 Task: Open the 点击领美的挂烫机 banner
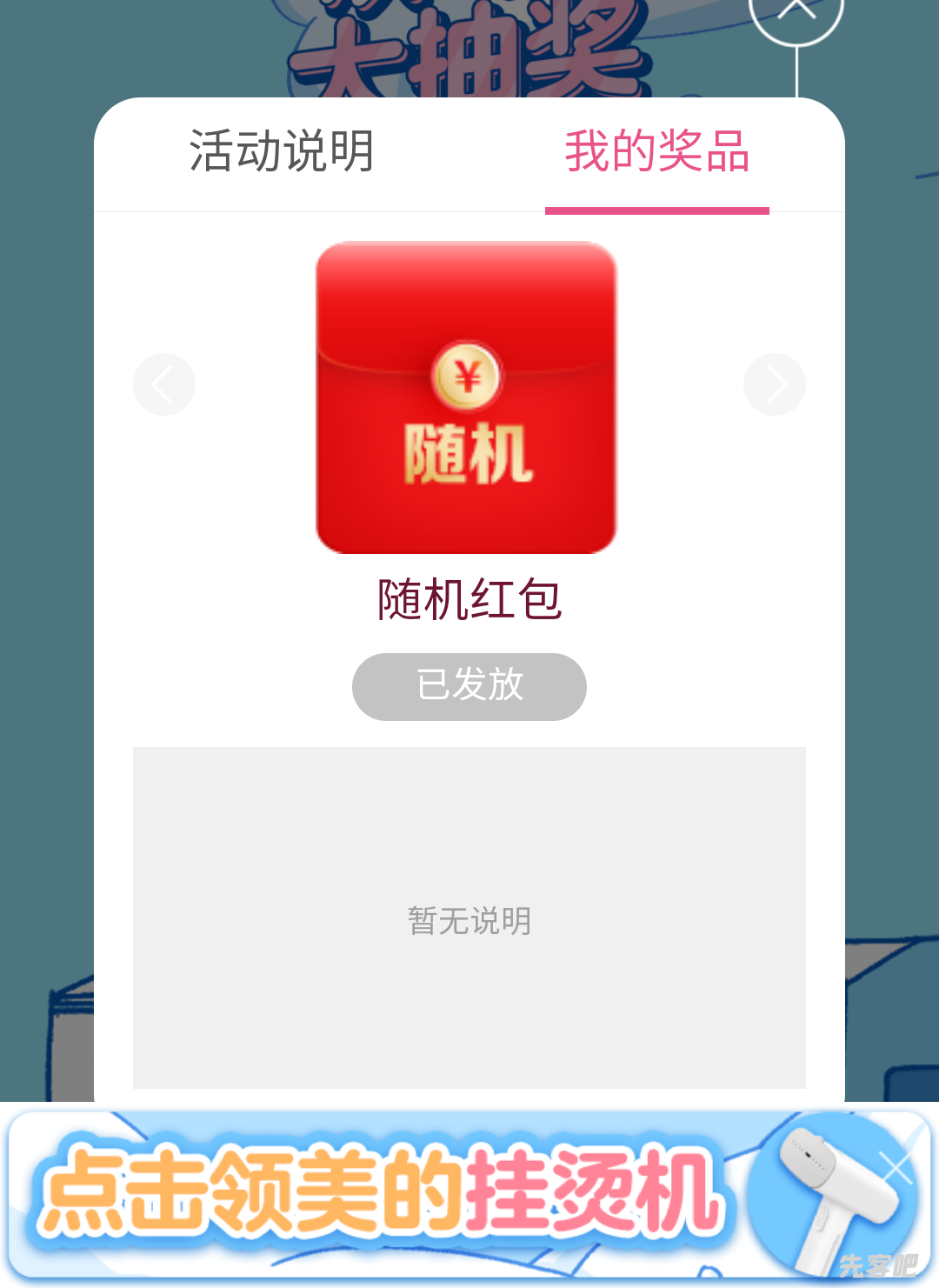383,1191
